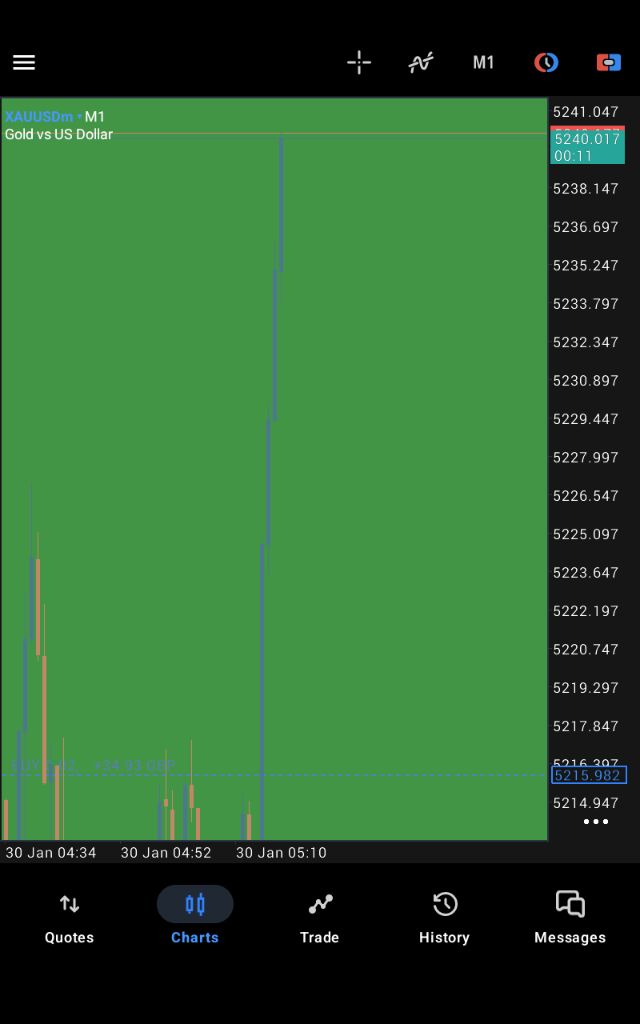Go to the Trade tab
This screenshot has height=1024, width=640.
point(320,918)
